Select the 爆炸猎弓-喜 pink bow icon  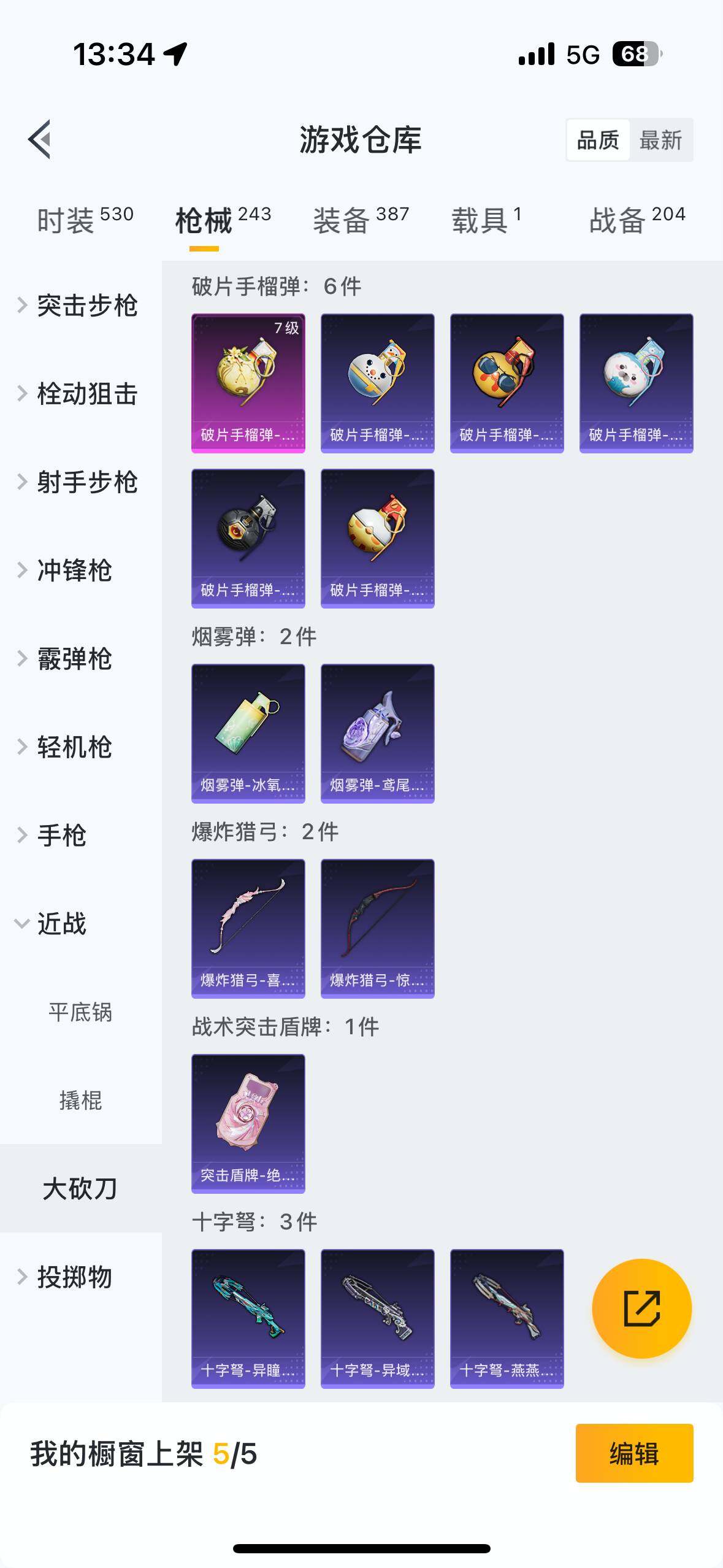pyautogui.click(x=248, y=928)
